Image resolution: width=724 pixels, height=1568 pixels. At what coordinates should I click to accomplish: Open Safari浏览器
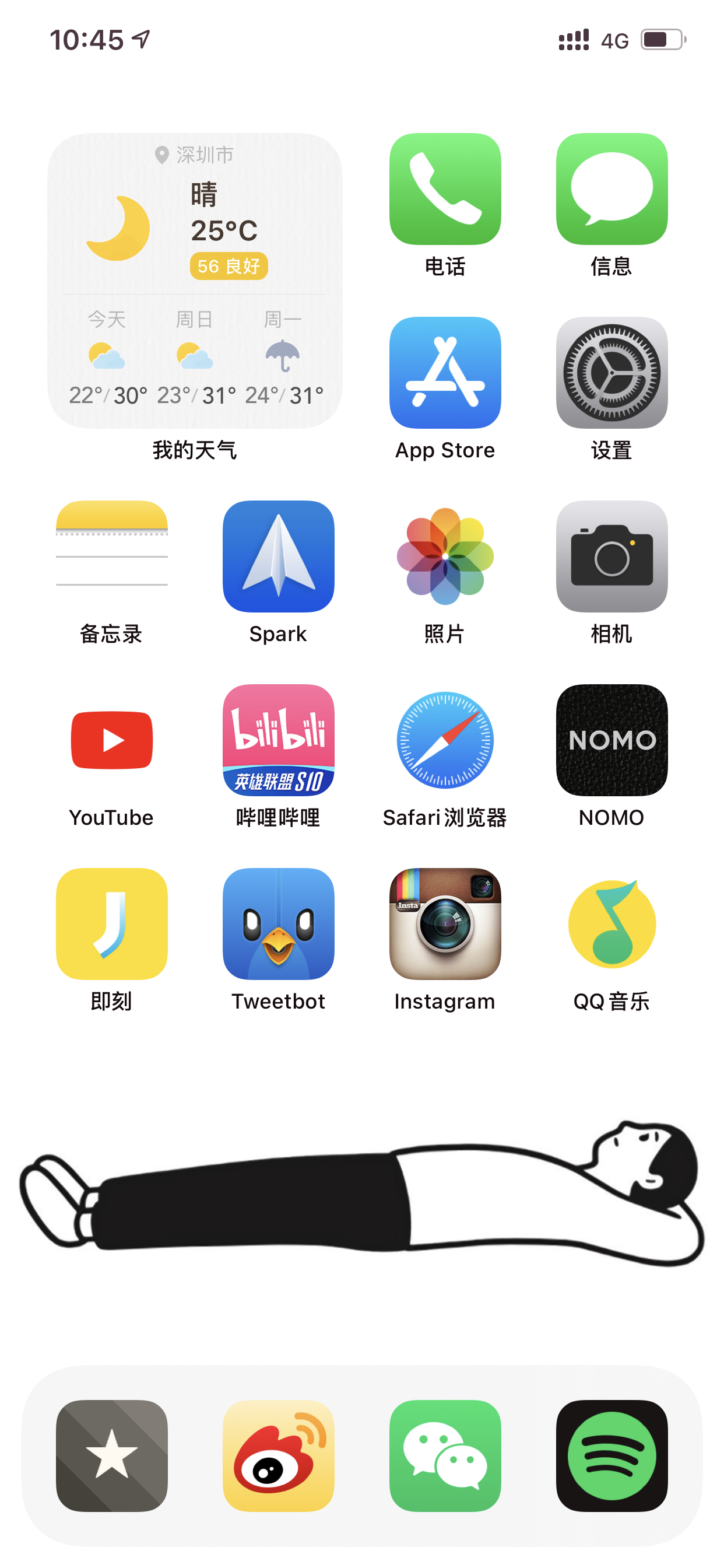[x=445, y=740]
